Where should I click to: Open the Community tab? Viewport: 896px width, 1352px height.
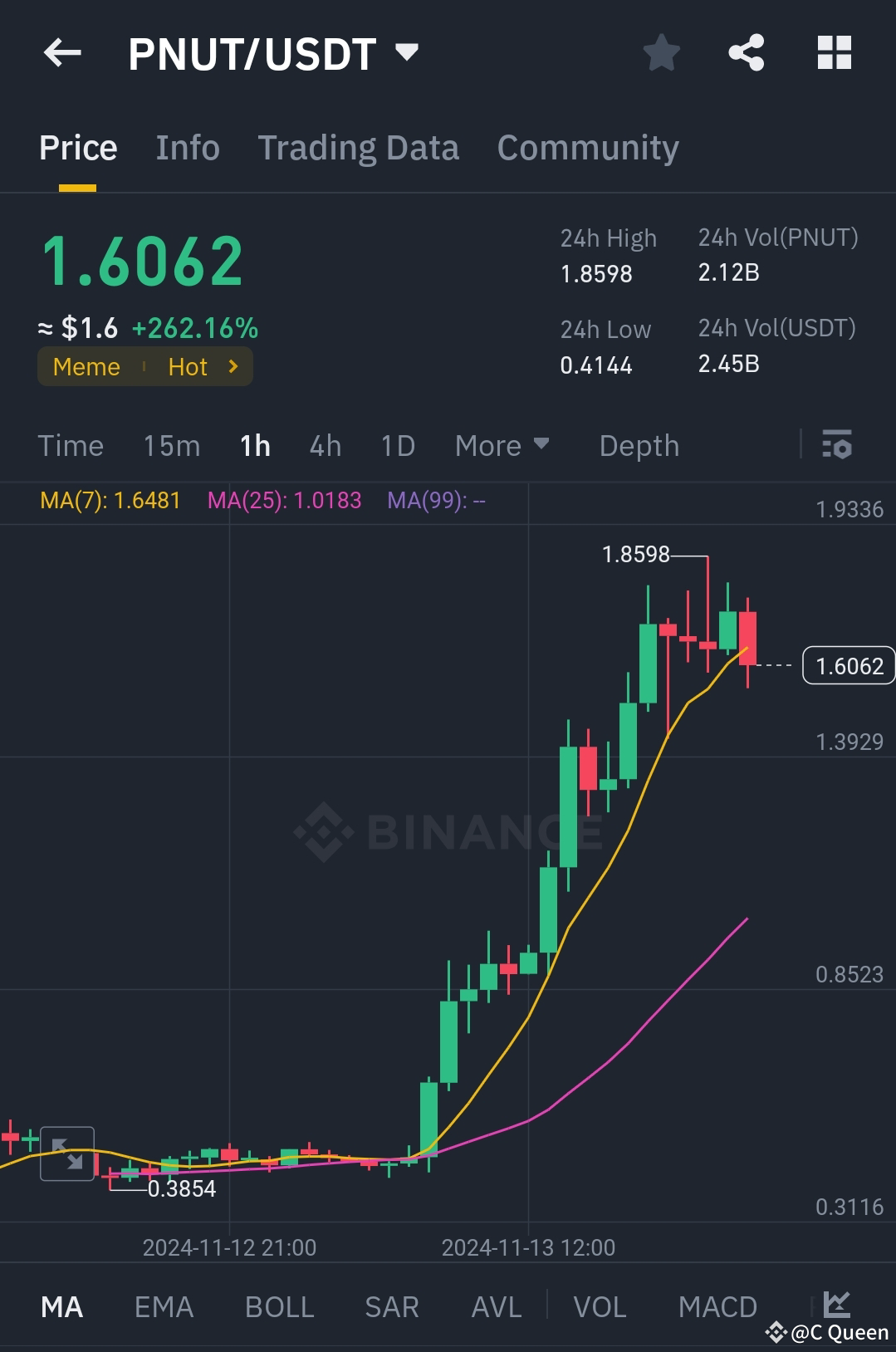(587, 147)
